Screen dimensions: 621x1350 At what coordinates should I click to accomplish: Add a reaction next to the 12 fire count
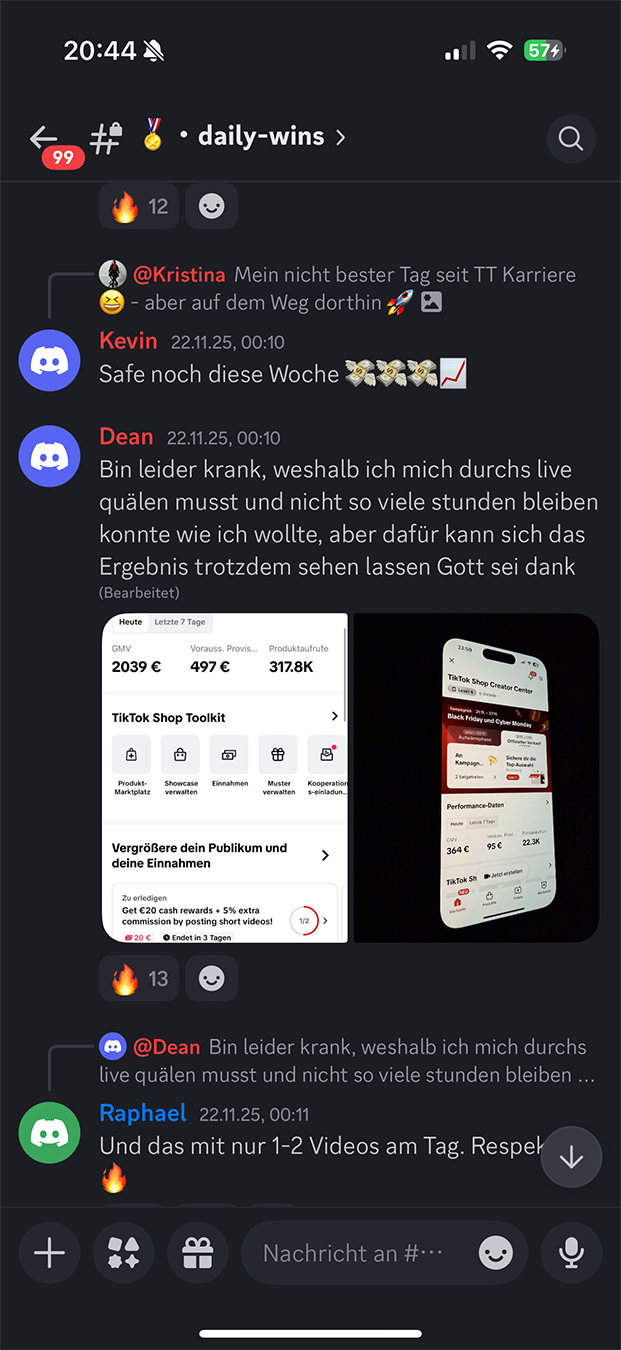[x=211, y=207]
